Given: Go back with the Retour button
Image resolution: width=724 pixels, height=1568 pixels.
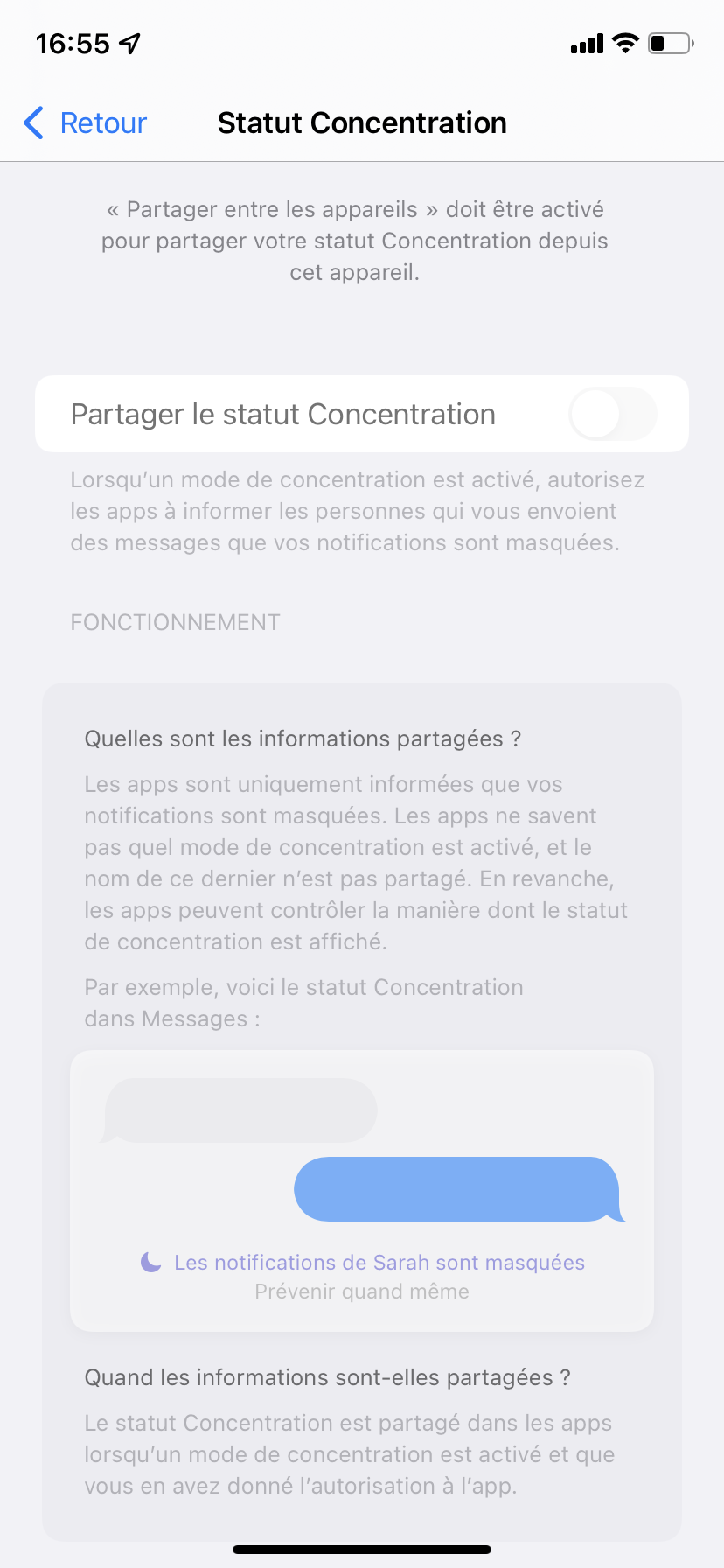Looking at the screenshot, I should pyautogui.click(x=85, y=123).
